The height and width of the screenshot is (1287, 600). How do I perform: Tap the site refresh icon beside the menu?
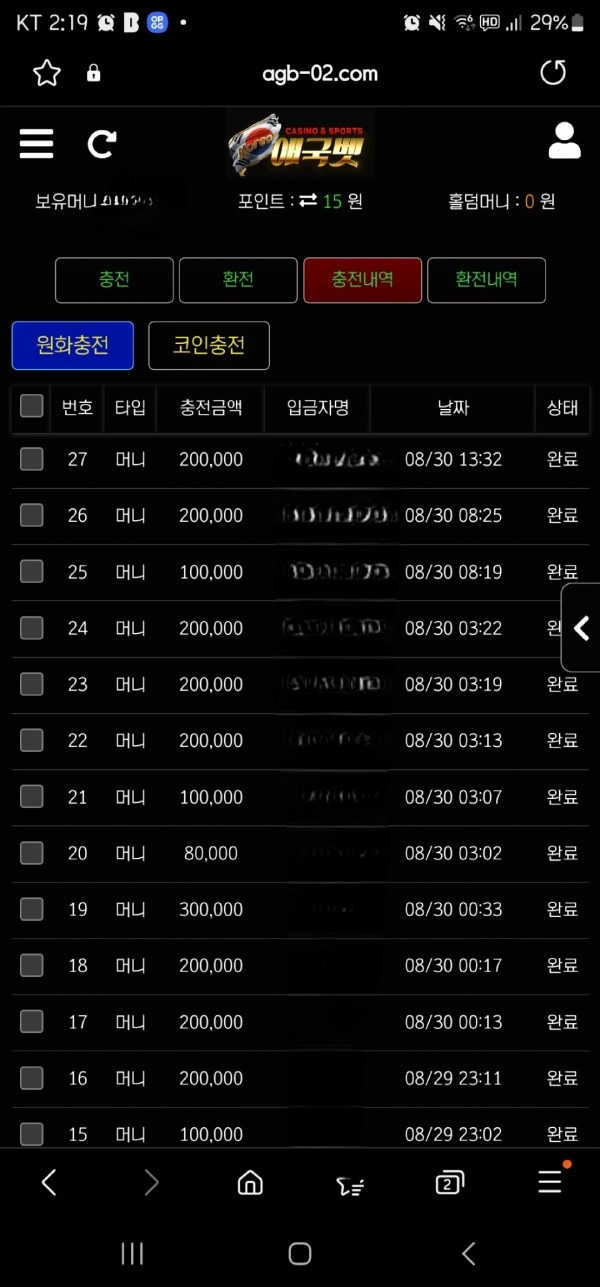point(101,144)
